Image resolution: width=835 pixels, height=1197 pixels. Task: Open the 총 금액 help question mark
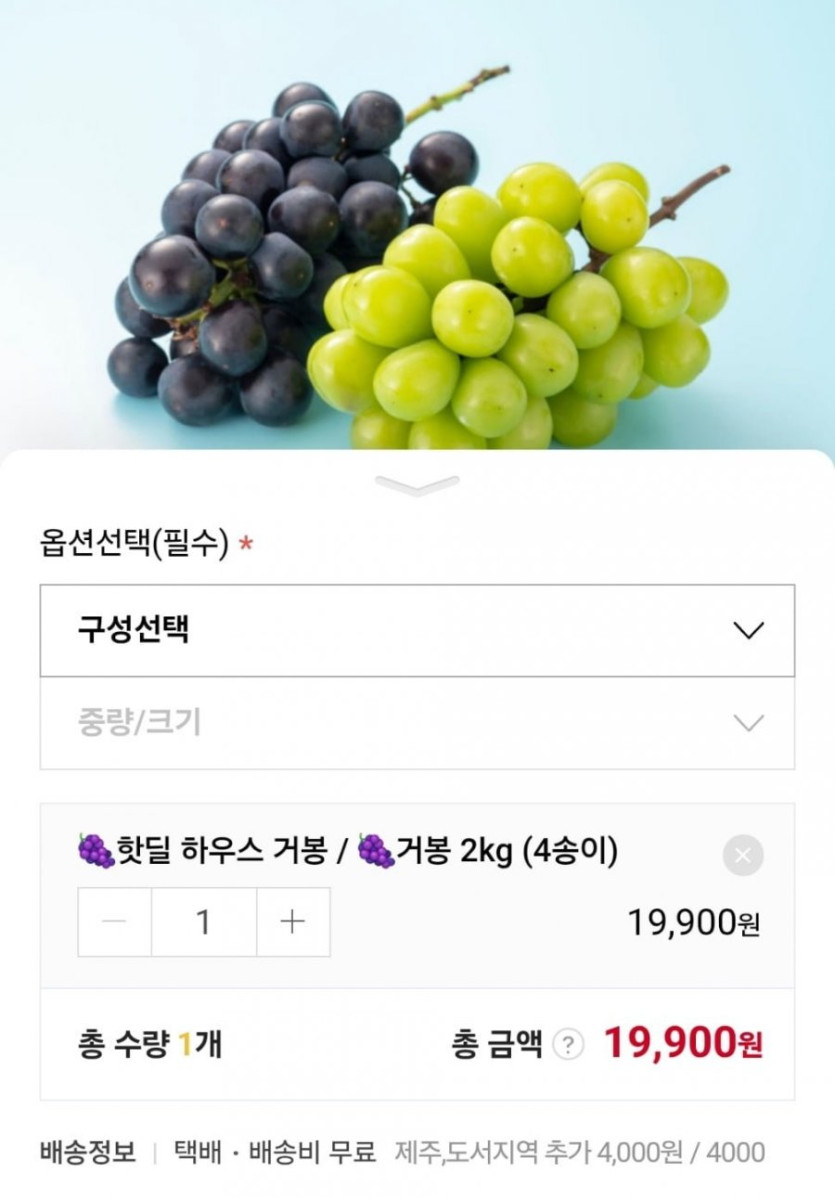click(568, 1045)
